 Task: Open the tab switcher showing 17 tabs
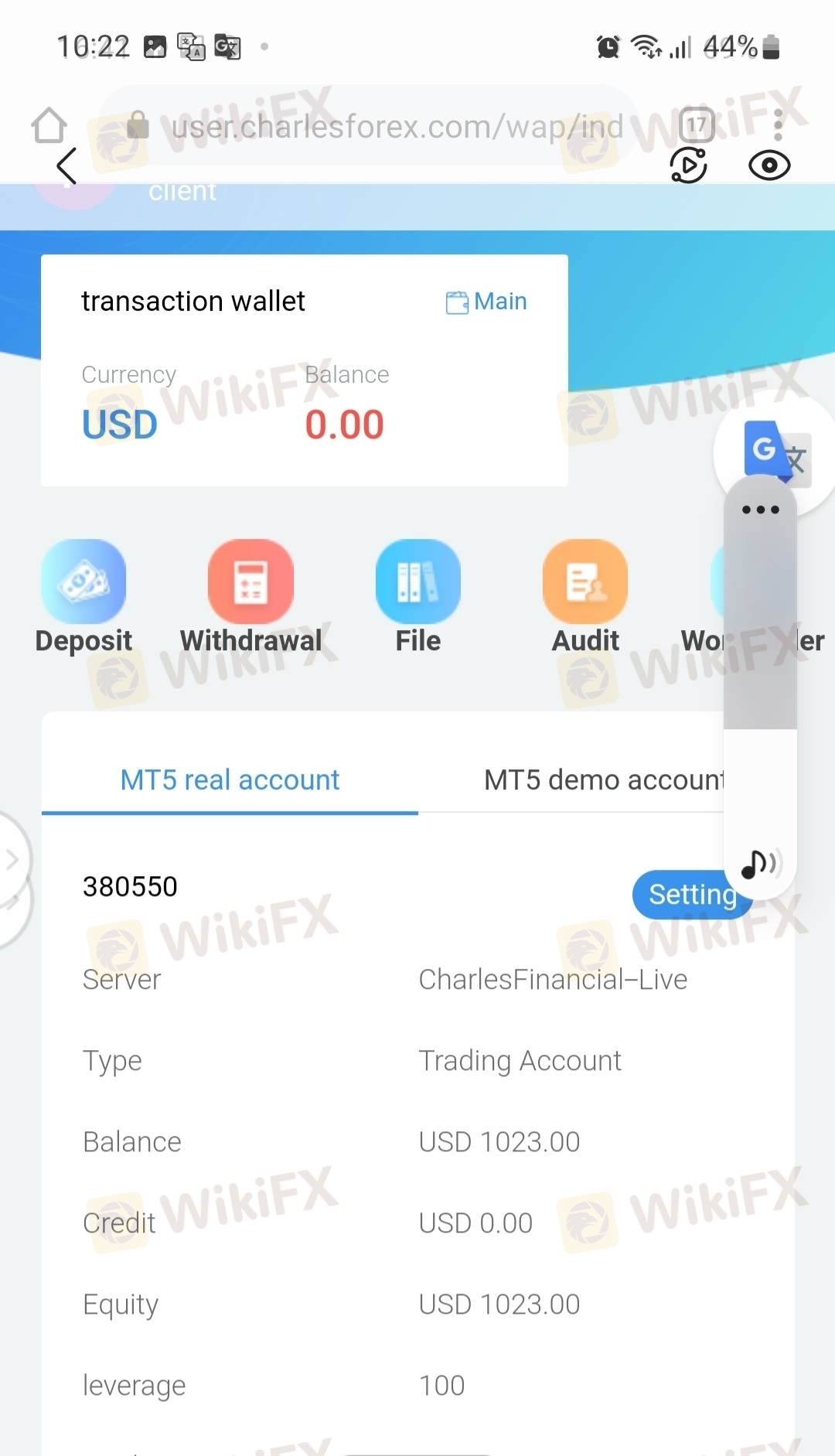point(696,124)
